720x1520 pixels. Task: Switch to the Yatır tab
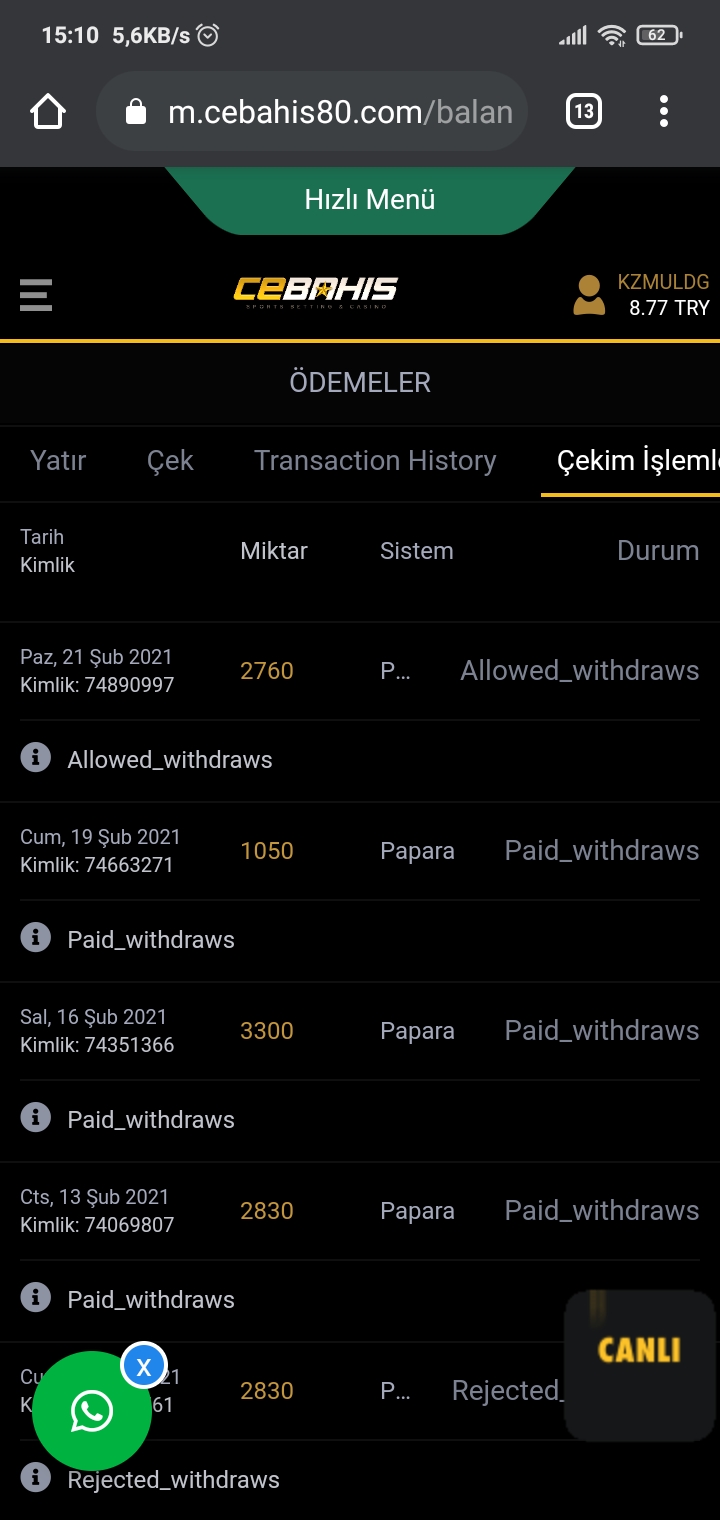tap(58, 460)
